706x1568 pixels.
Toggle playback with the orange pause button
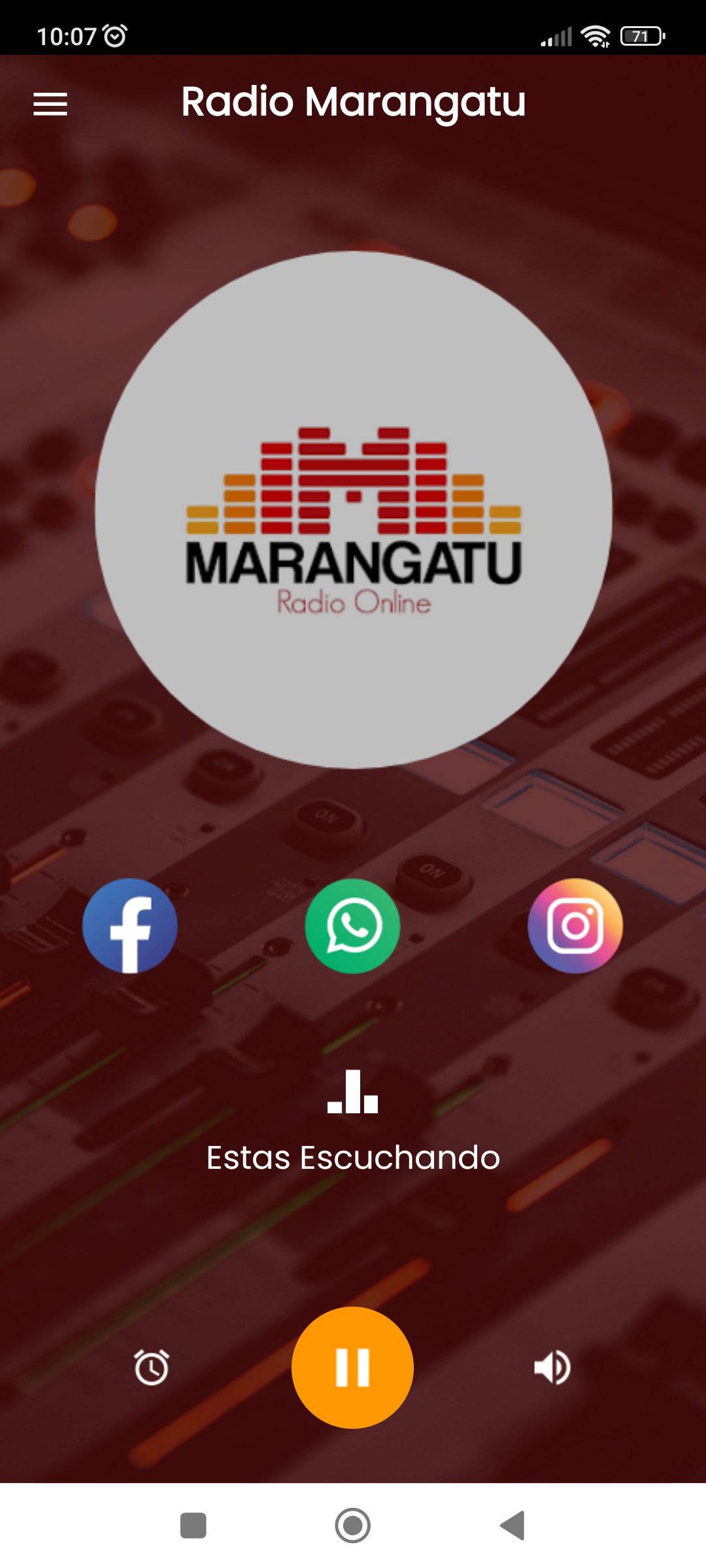click(x=353, y=1366)
